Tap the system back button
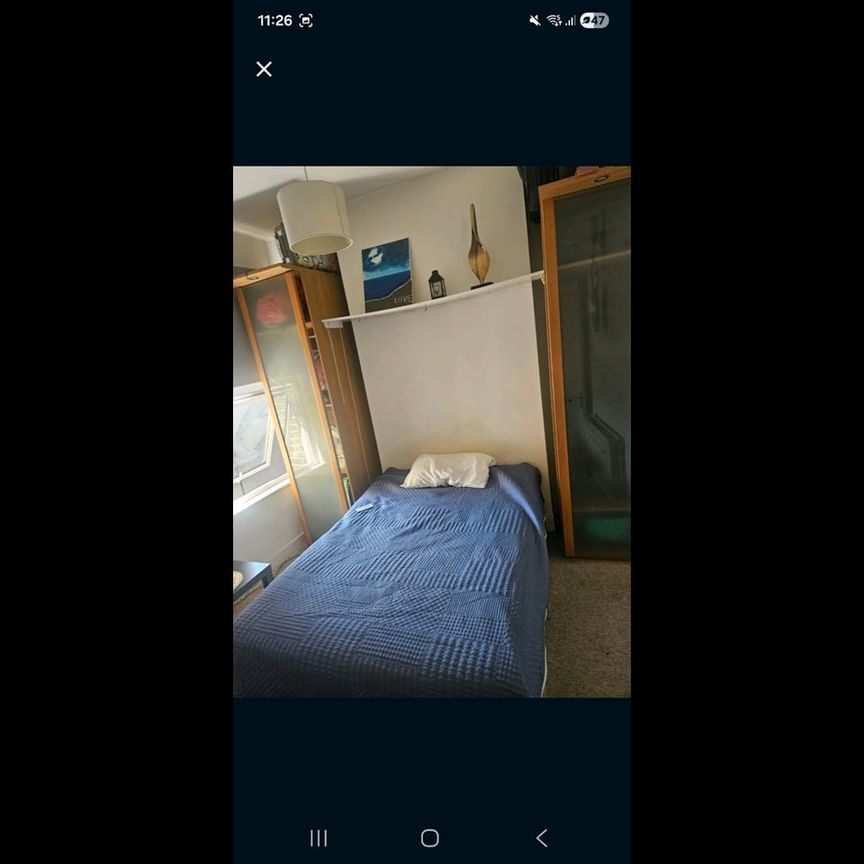The height and width of the screenshot is (864, 864). pyautogui.click(x=541, y=838)
